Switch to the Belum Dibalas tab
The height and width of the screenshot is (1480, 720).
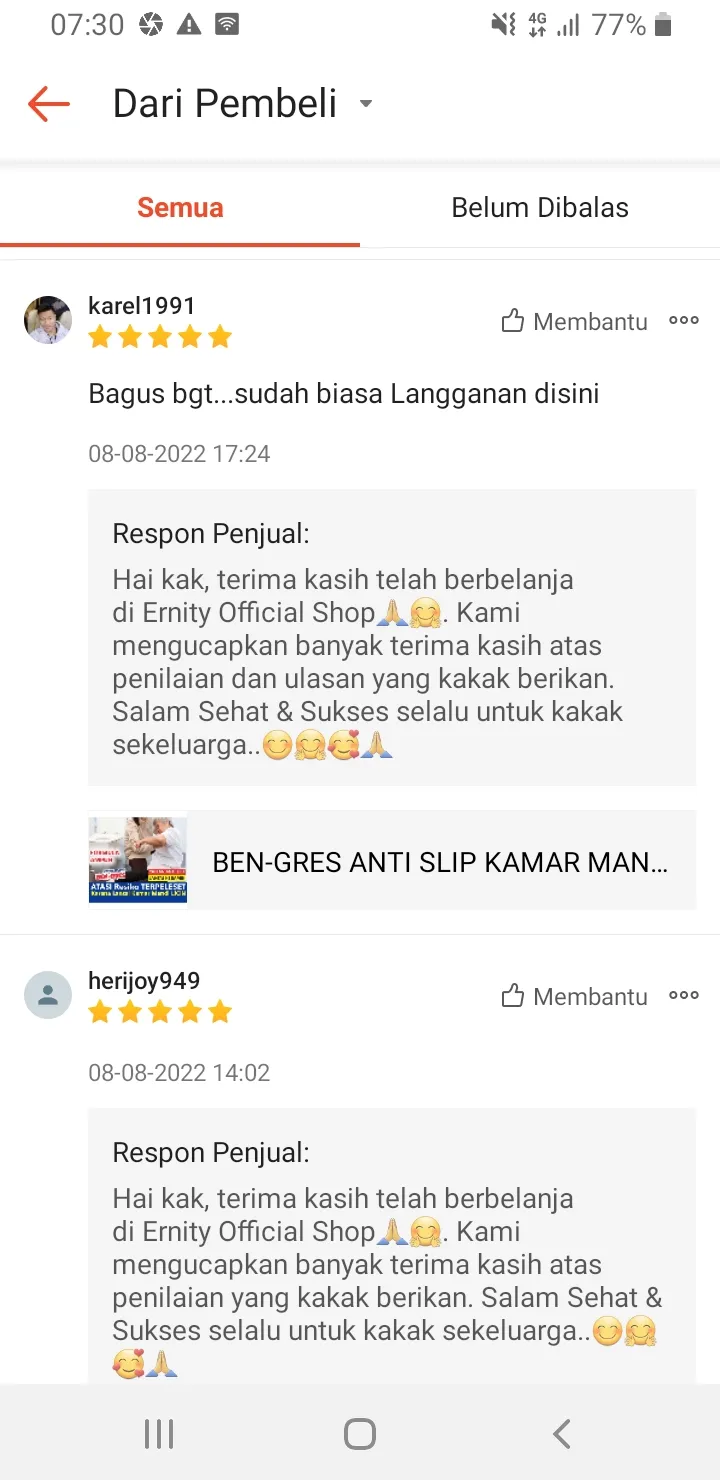[x=540, y=208]
